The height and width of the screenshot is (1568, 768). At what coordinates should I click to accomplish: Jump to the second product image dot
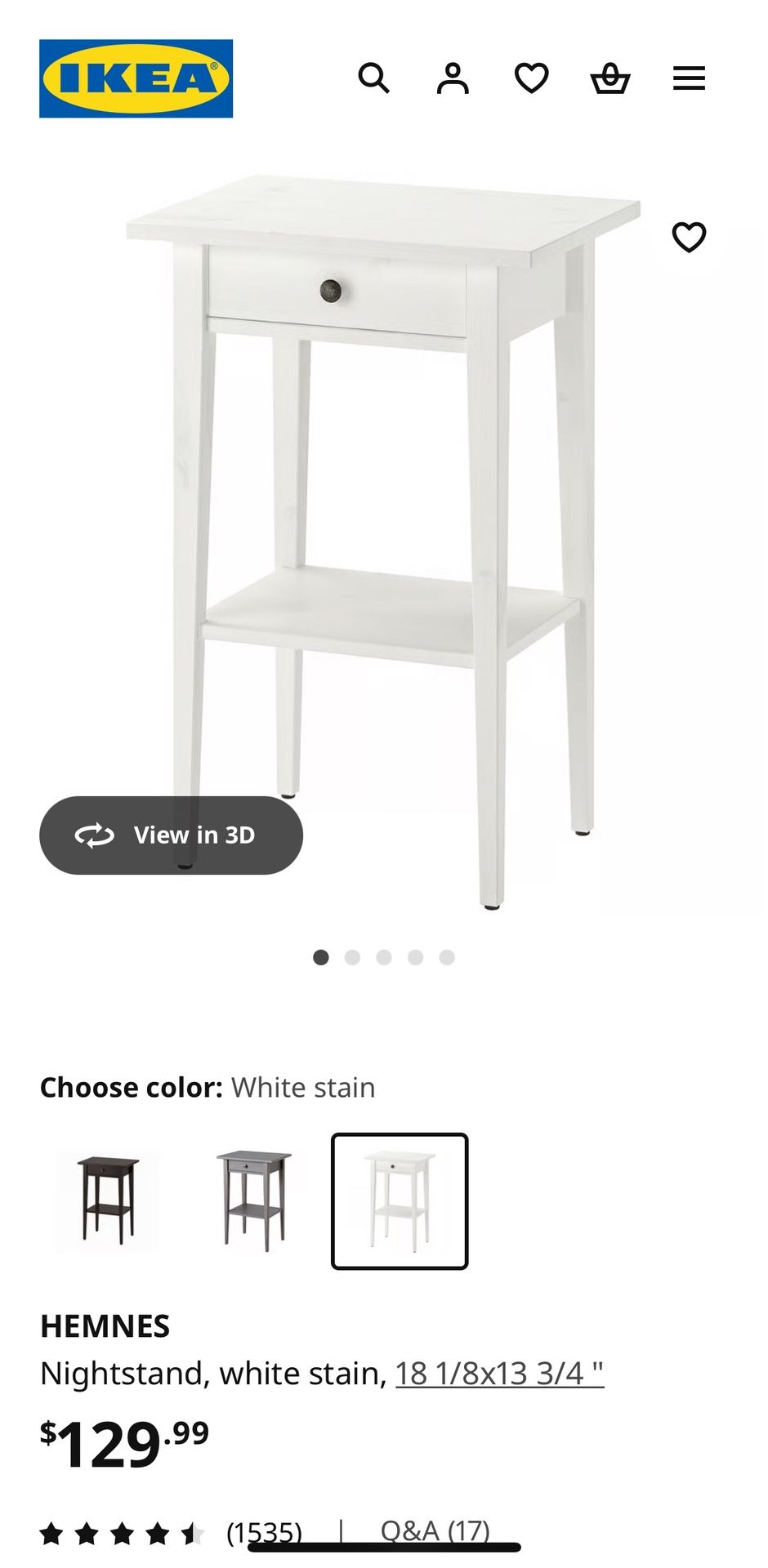352,957
